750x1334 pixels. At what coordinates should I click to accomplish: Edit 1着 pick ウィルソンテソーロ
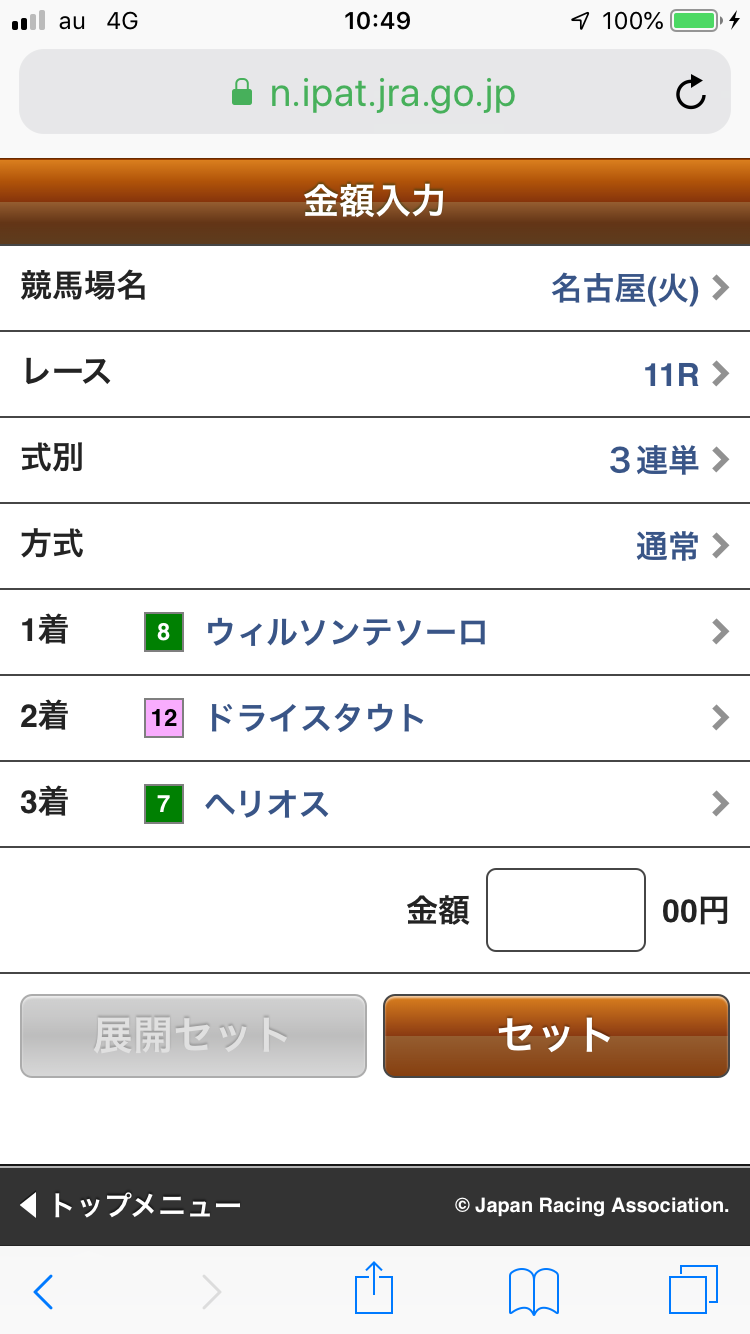click(x=375, y=632)
